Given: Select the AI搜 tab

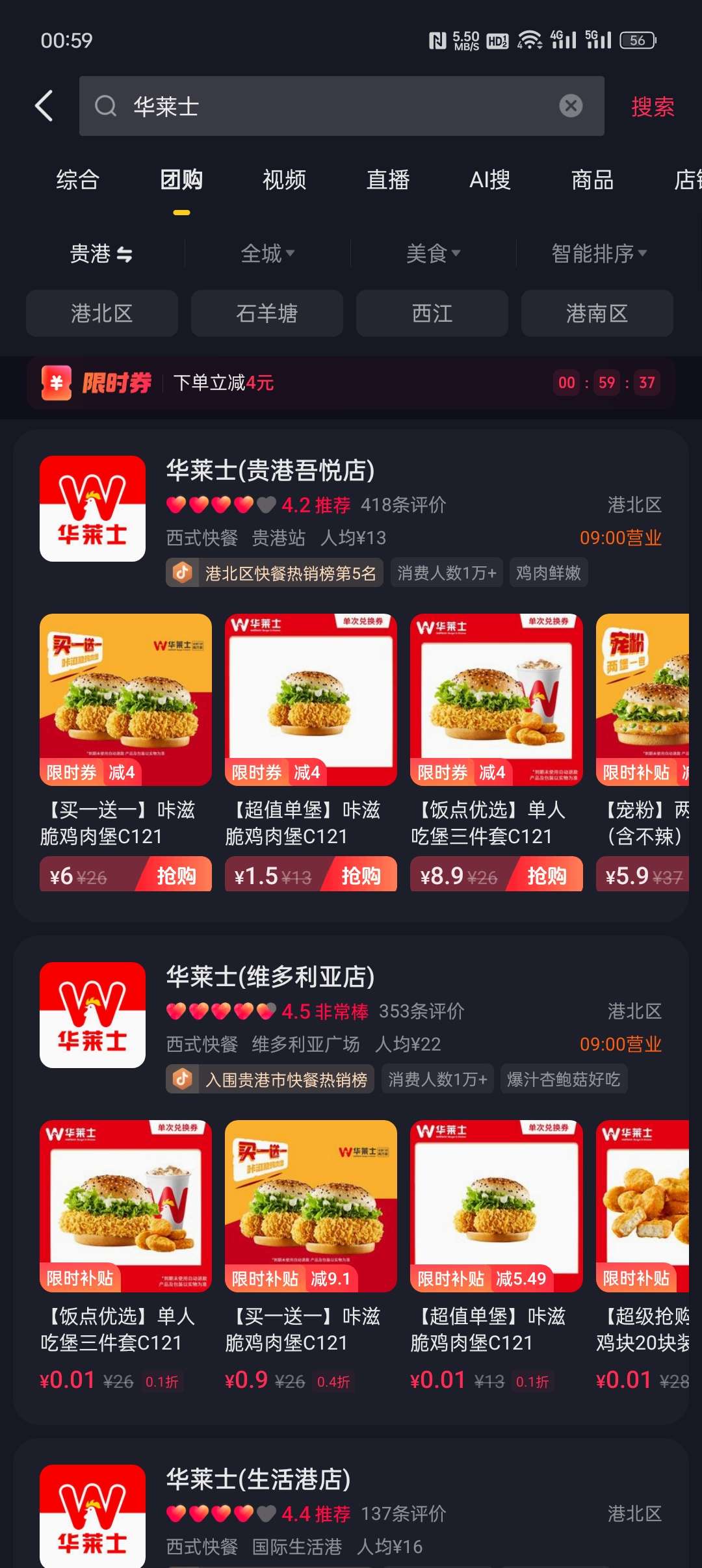Looking at the screenshot, I should tap(490, 180).
